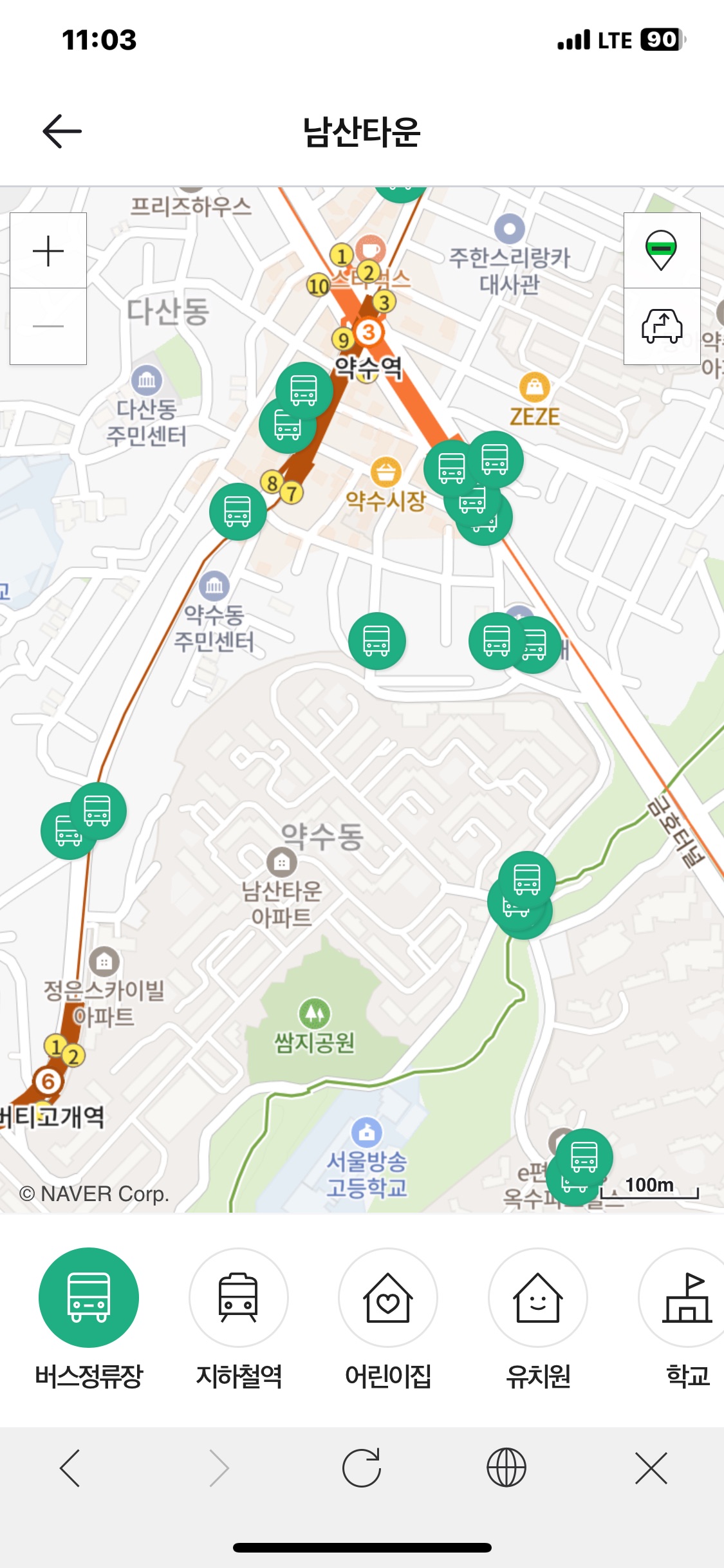
Task: Reload the page in browser toolbar
Action: coord(362,1468)
